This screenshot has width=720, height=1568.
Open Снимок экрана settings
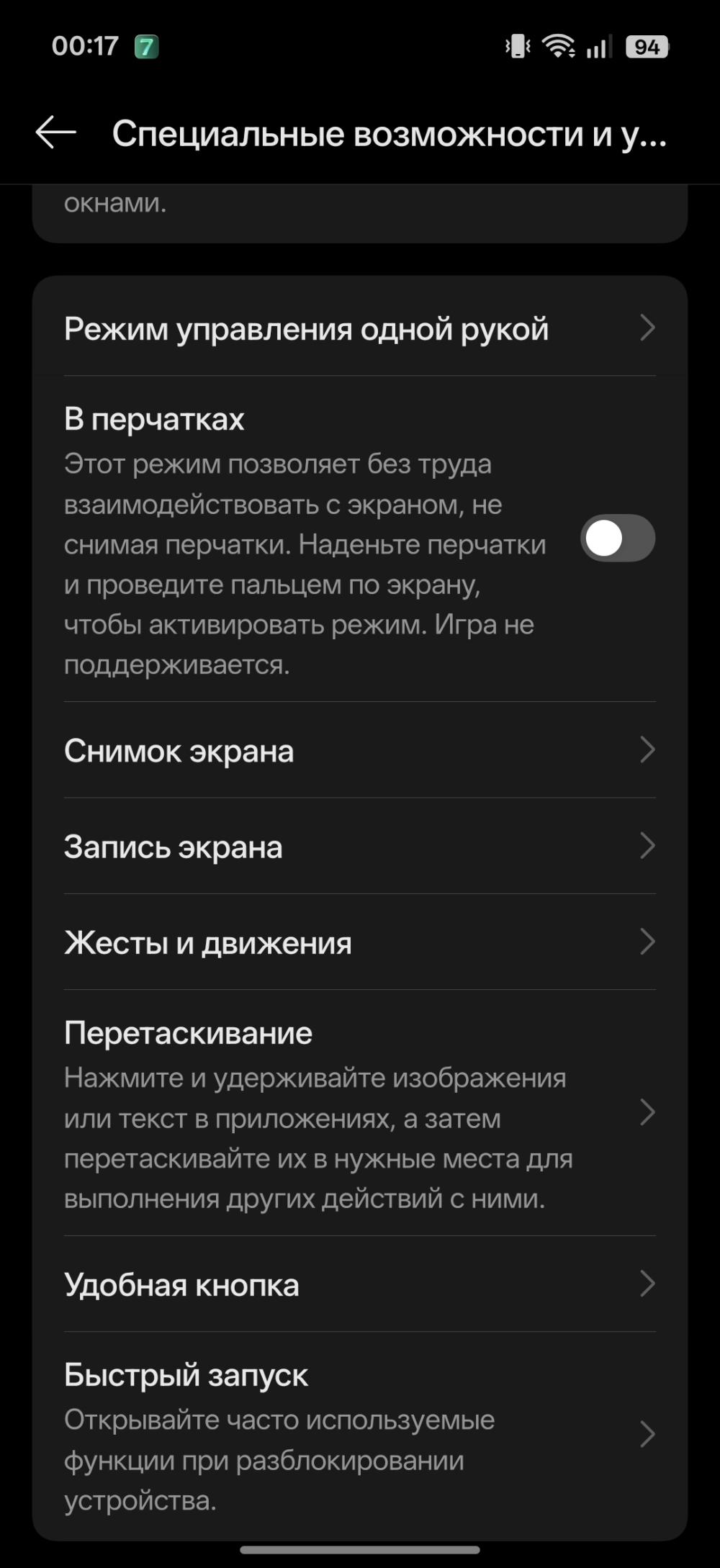(x=359, y=751)
